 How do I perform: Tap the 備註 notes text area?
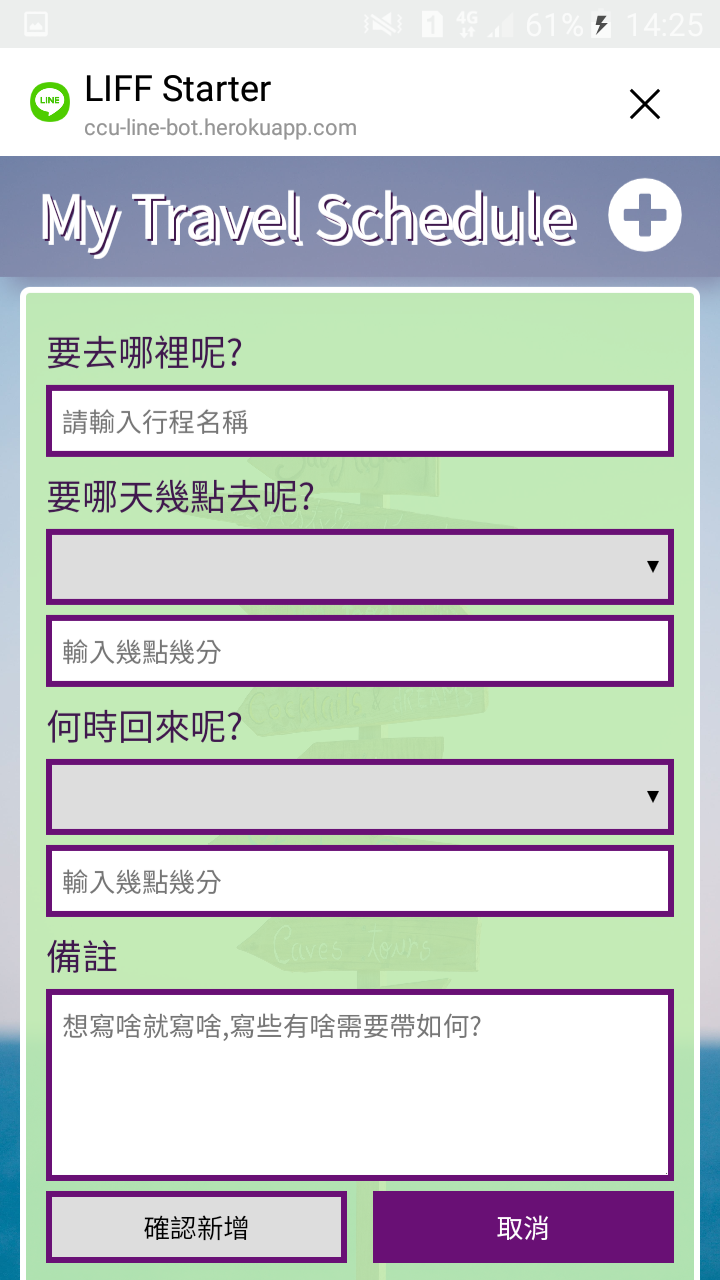(360, 1085)
